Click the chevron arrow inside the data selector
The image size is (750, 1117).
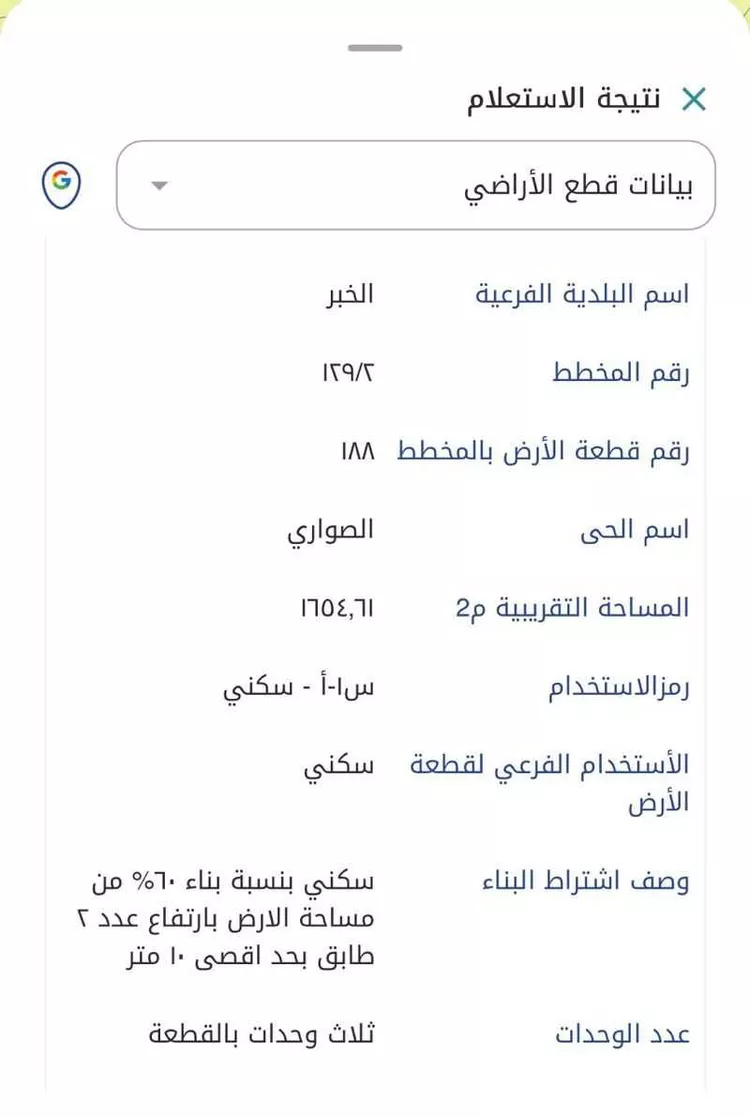158,186
